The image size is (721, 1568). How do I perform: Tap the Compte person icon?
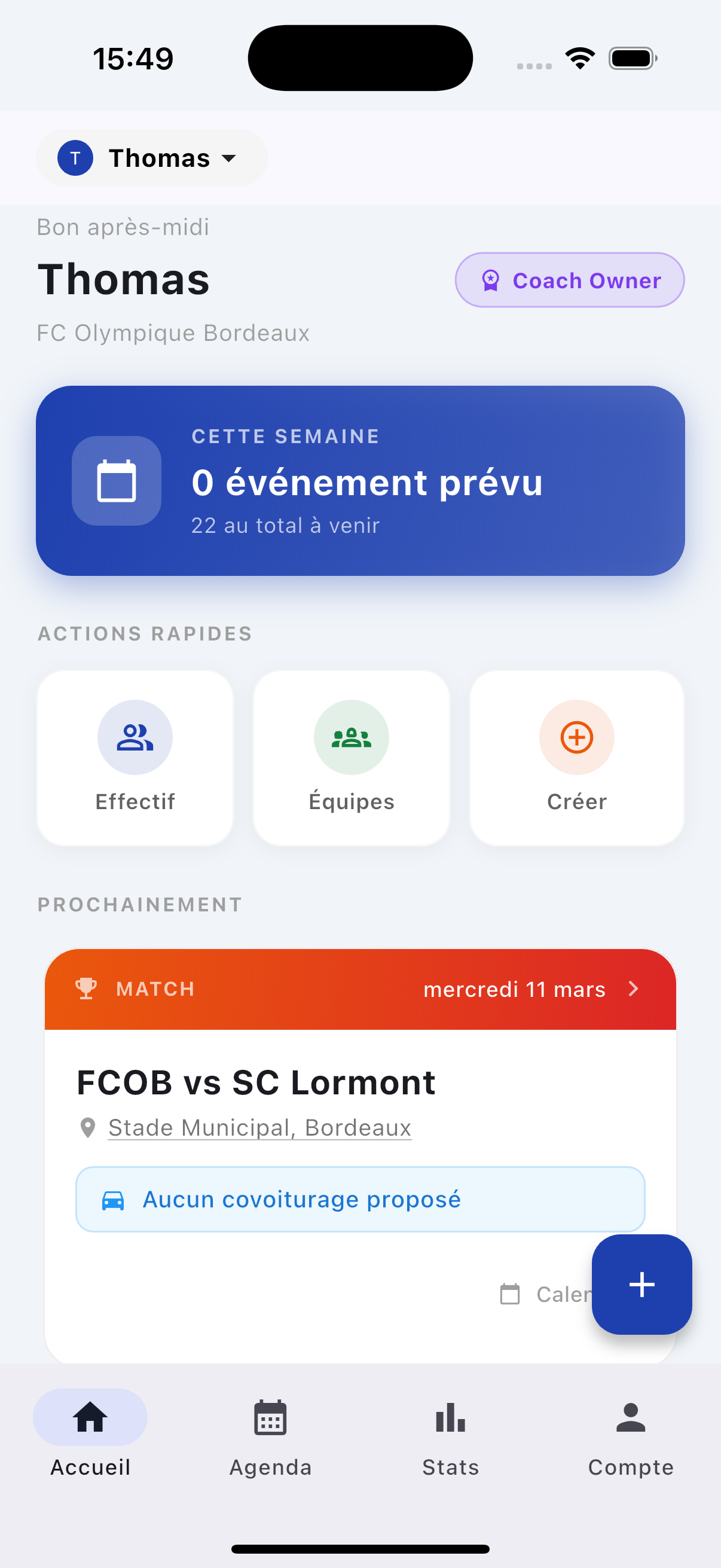(630, 1418)
